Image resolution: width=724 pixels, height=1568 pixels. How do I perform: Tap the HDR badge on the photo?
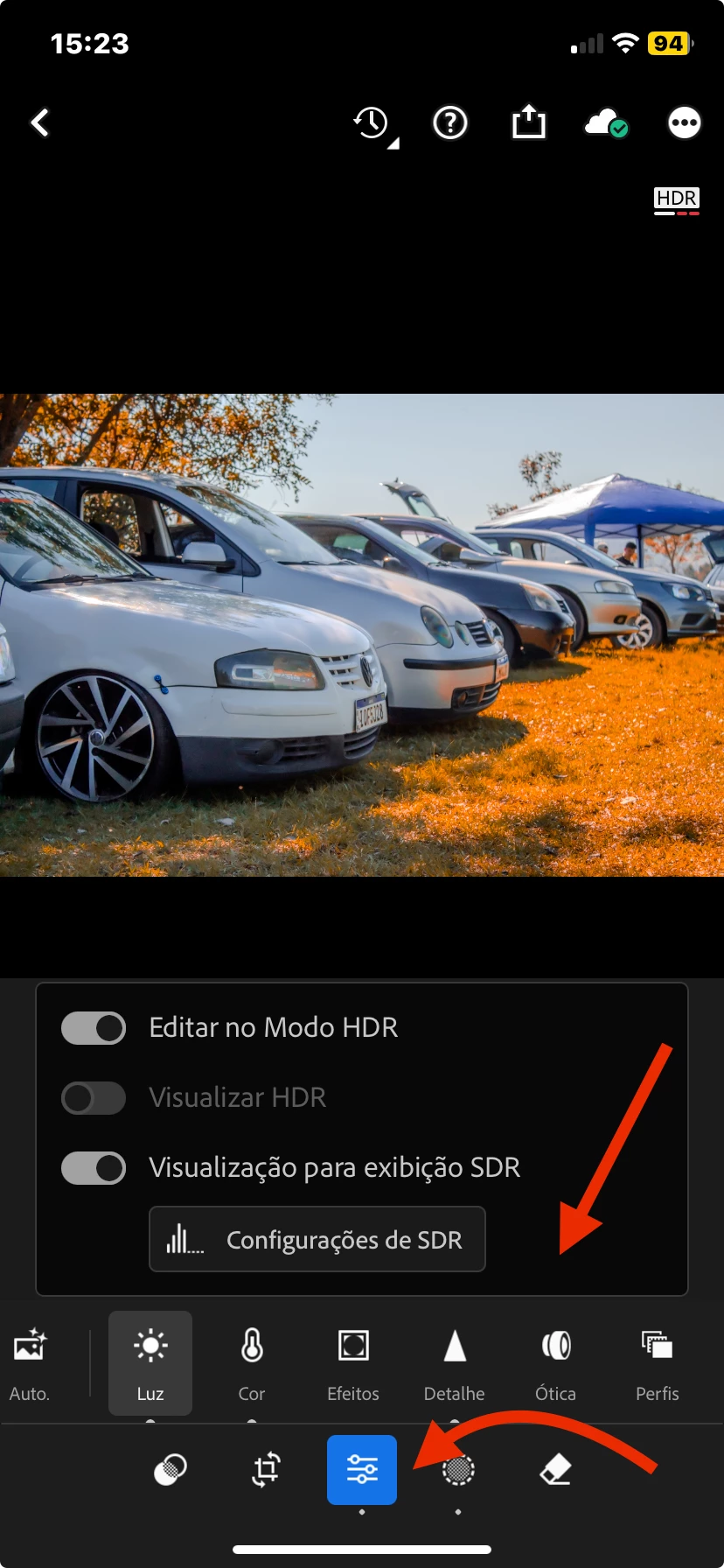(677, 199)
